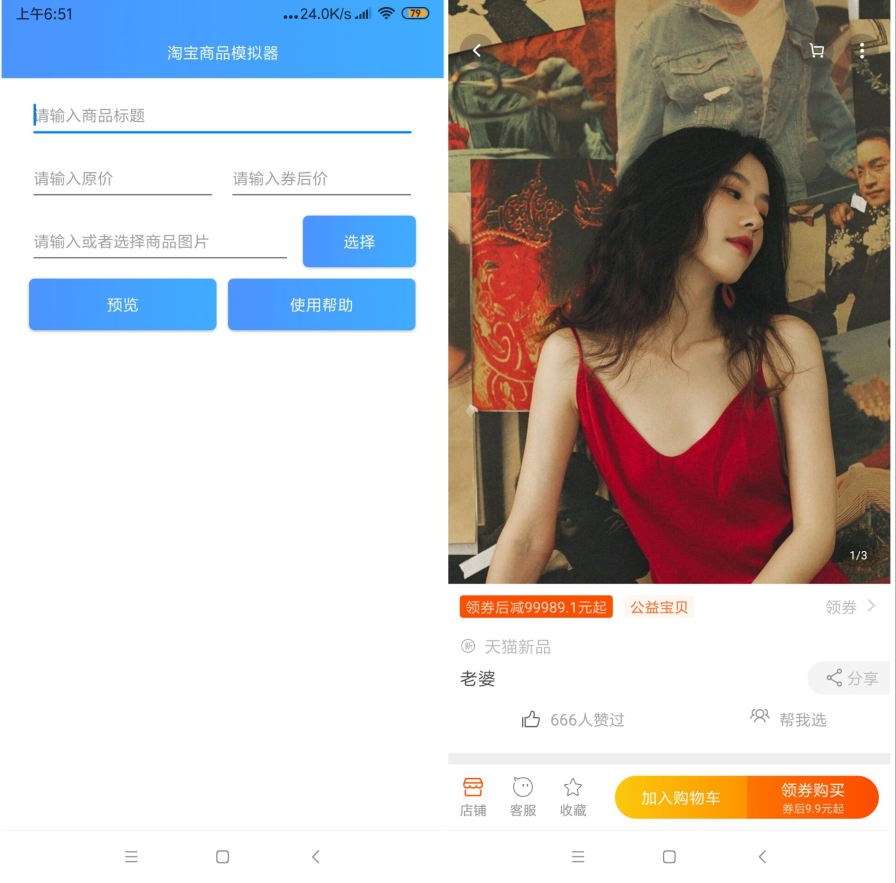Focus the 请输入原价 original price field
Screen dimensions: 896x883
click(122, 179)
